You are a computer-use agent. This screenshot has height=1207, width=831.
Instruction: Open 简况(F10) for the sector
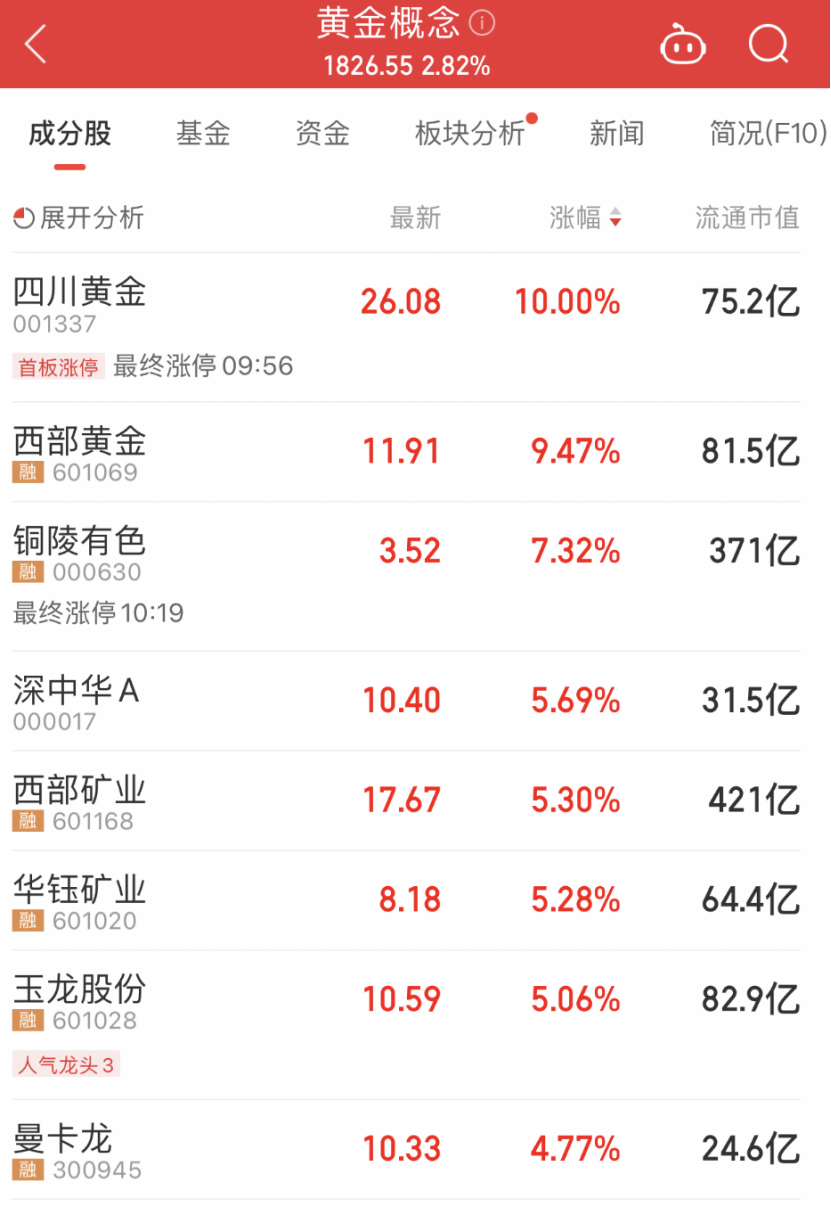(x=767, y=133)
